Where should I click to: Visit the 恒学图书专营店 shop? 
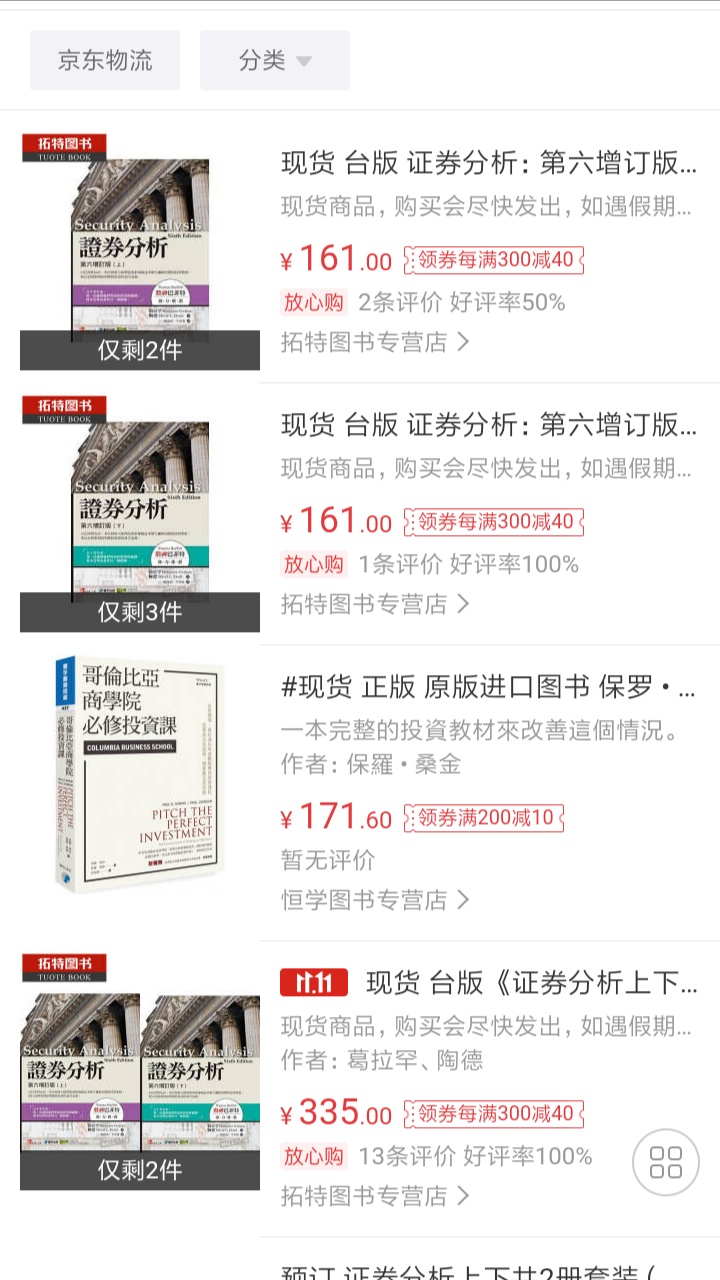click(375, 900)
